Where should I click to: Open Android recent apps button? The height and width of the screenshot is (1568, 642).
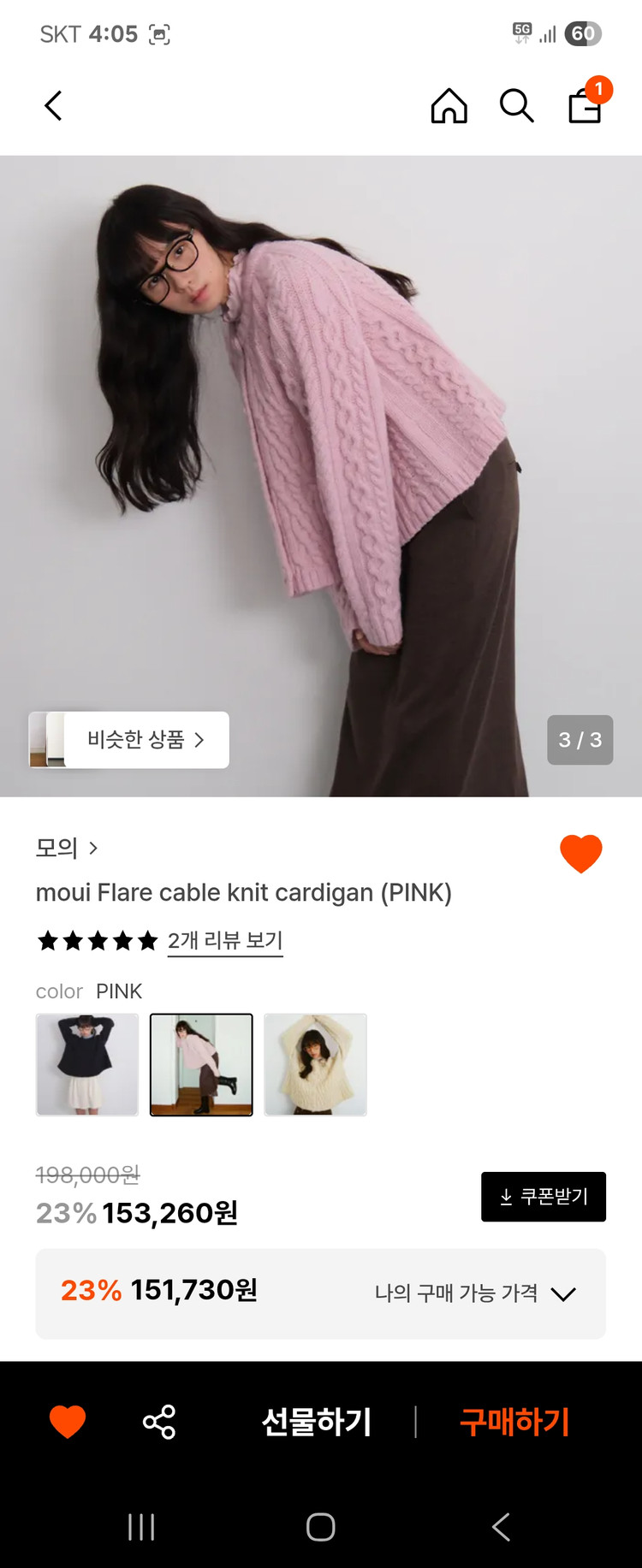click(140, 1528)
